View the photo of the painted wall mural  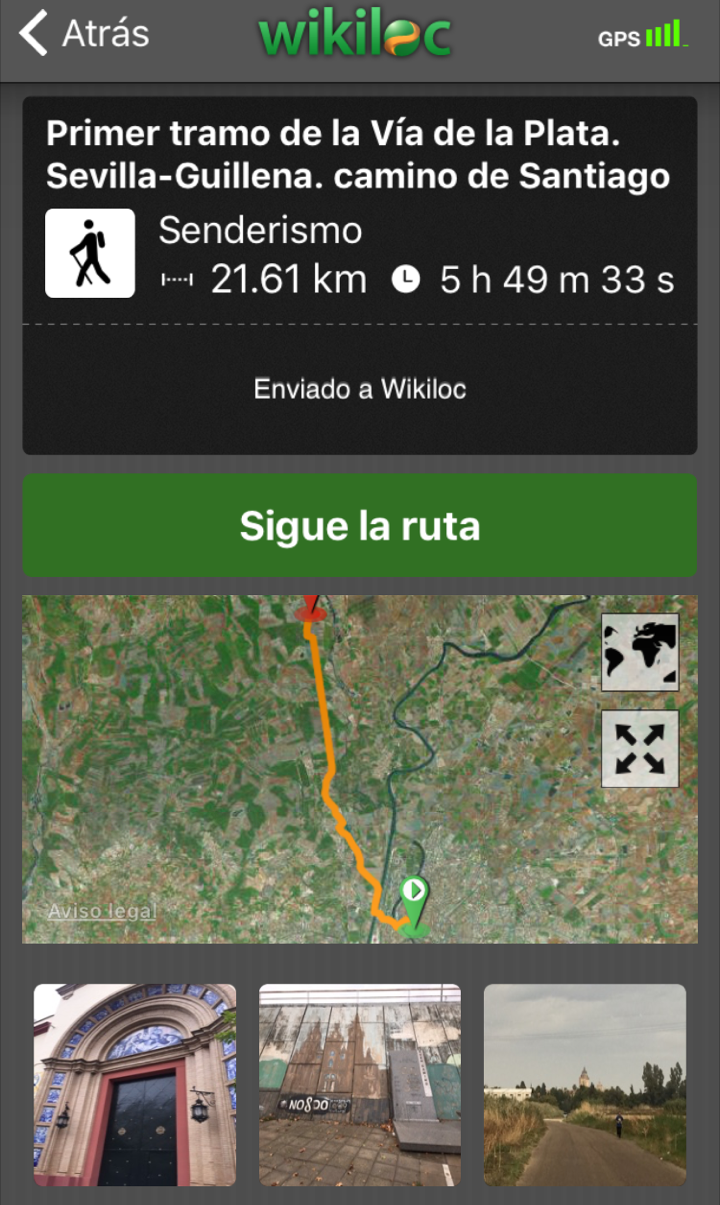pyautogui.click(x=360, y=1085)
